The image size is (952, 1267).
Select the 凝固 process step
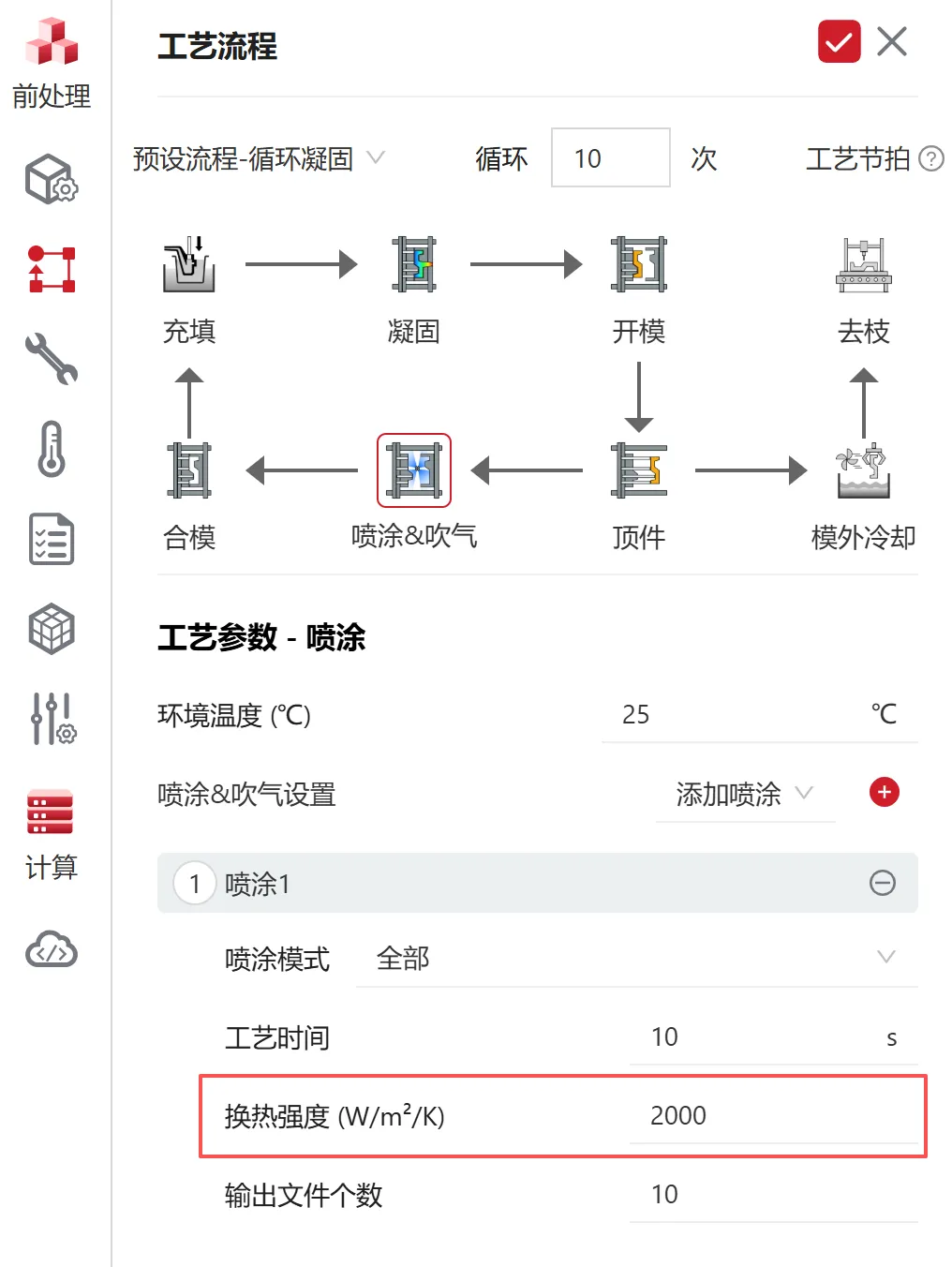pyautogui.click(x=413, y=265)
